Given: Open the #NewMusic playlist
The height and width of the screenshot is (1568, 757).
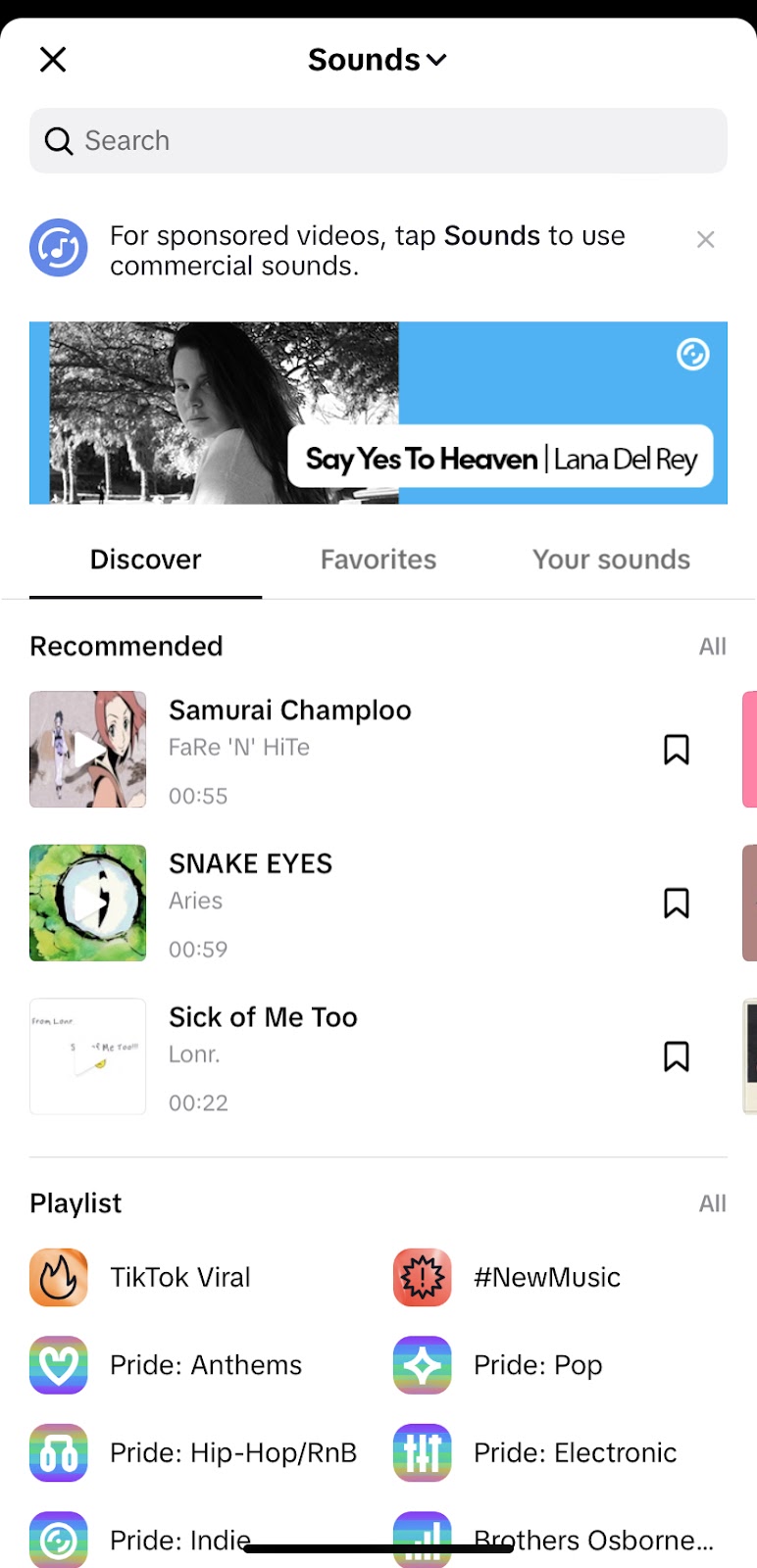Looking at the screenshot, I should [546, 1278].
